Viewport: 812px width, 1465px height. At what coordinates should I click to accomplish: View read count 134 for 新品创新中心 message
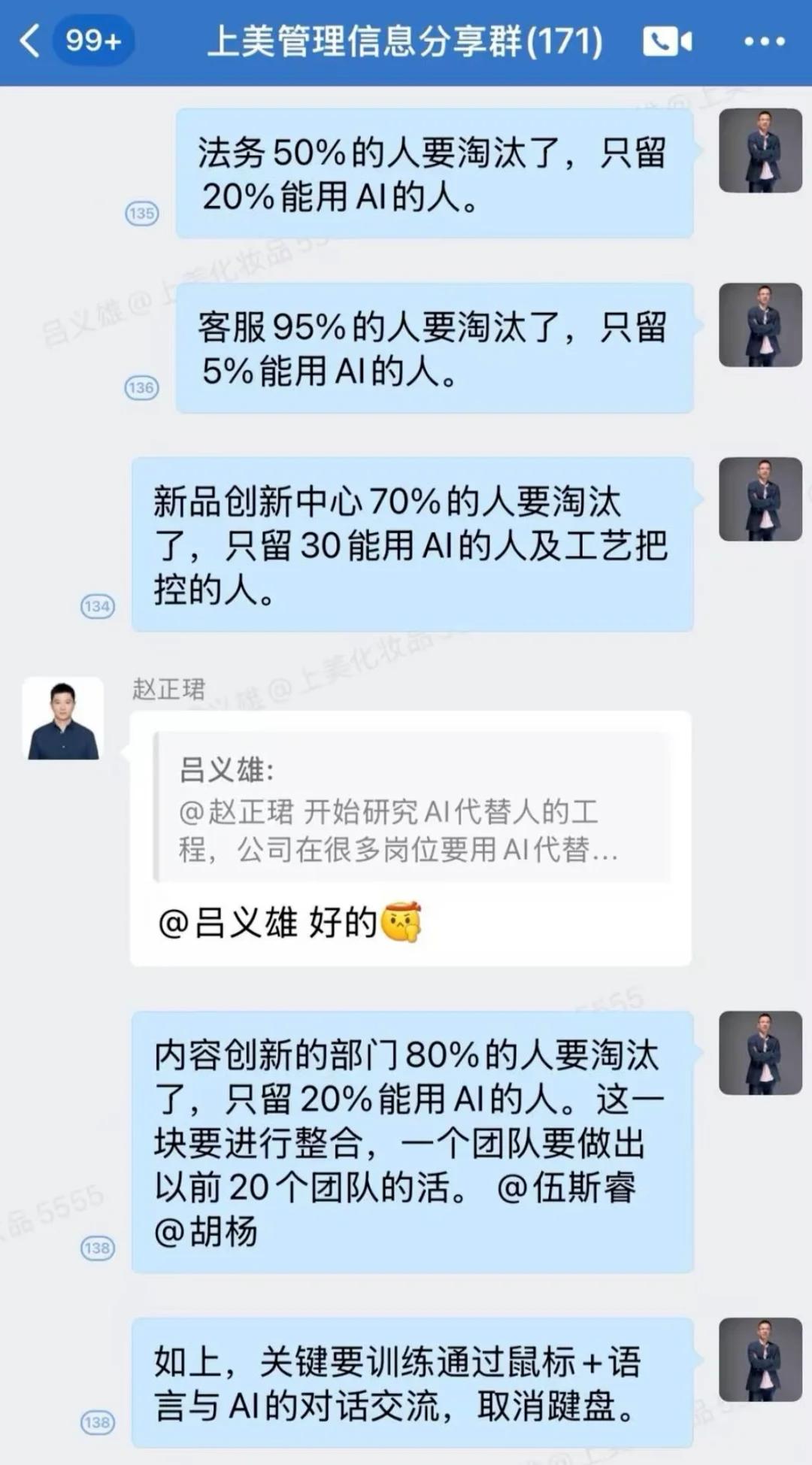click(x=98, y=606)
